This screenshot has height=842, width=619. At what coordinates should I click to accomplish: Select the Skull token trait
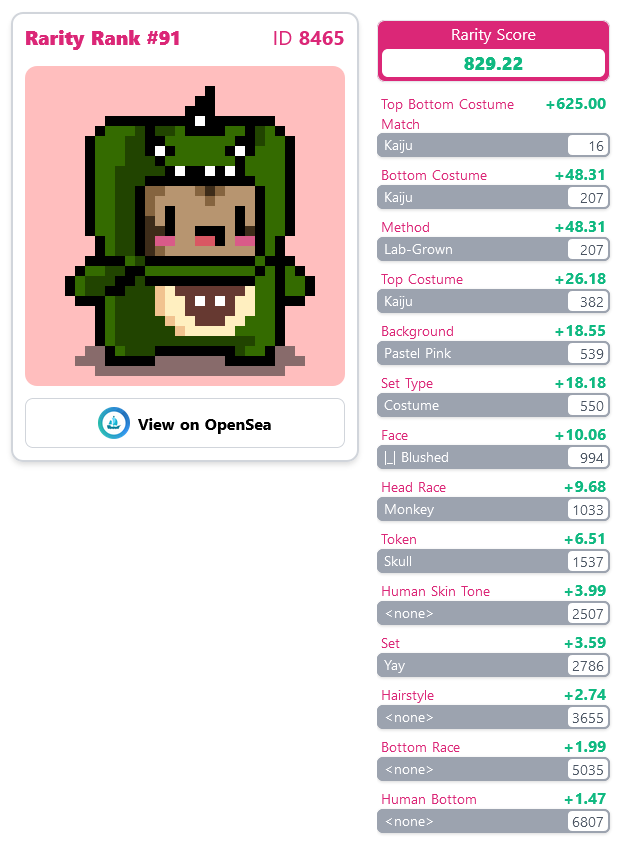tap(493, 561)
